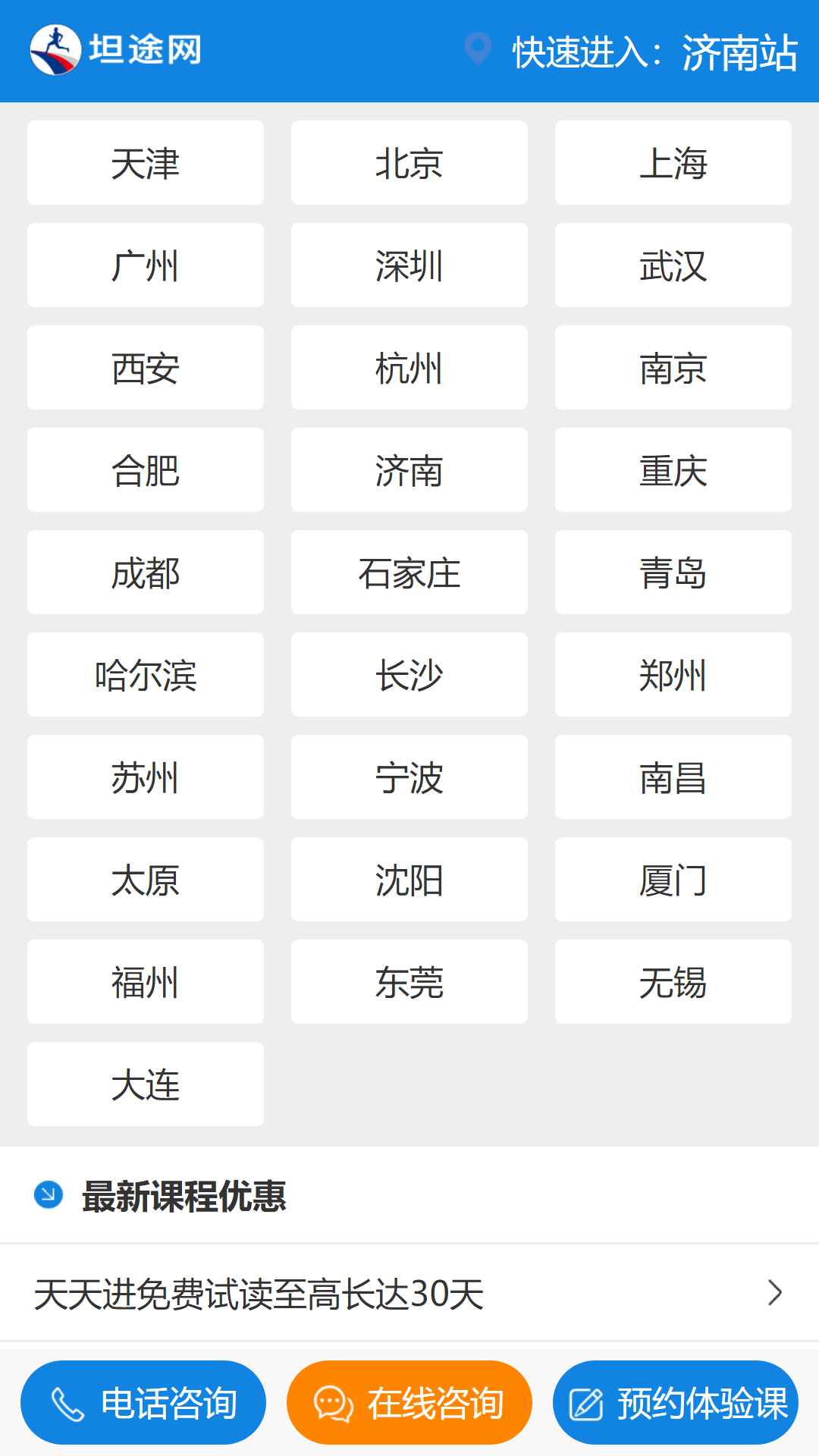
Task: Book a trial class with 预约体验课
Action: coord(676,1403)
